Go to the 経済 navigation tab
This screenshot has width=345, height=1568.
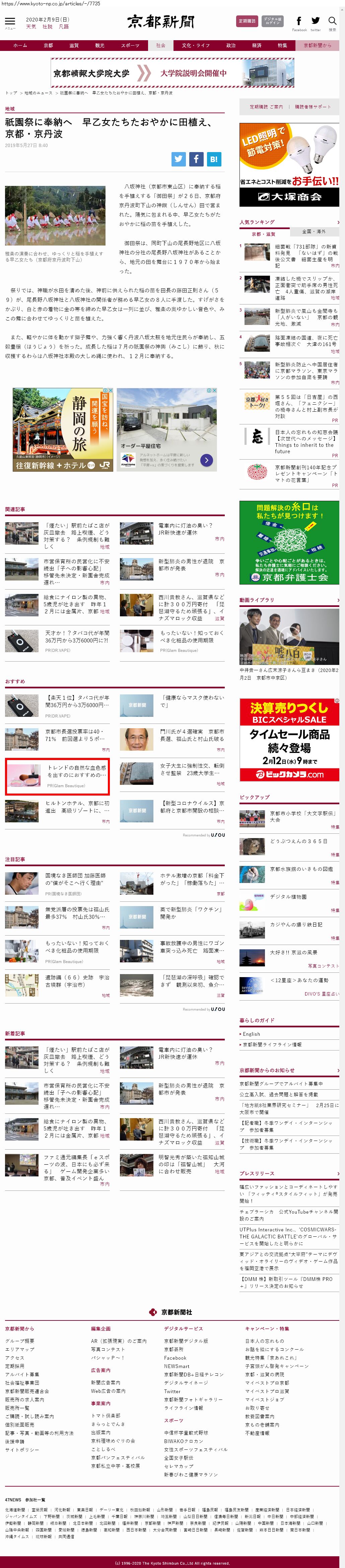pyautogui.click(x=257, y=45)
